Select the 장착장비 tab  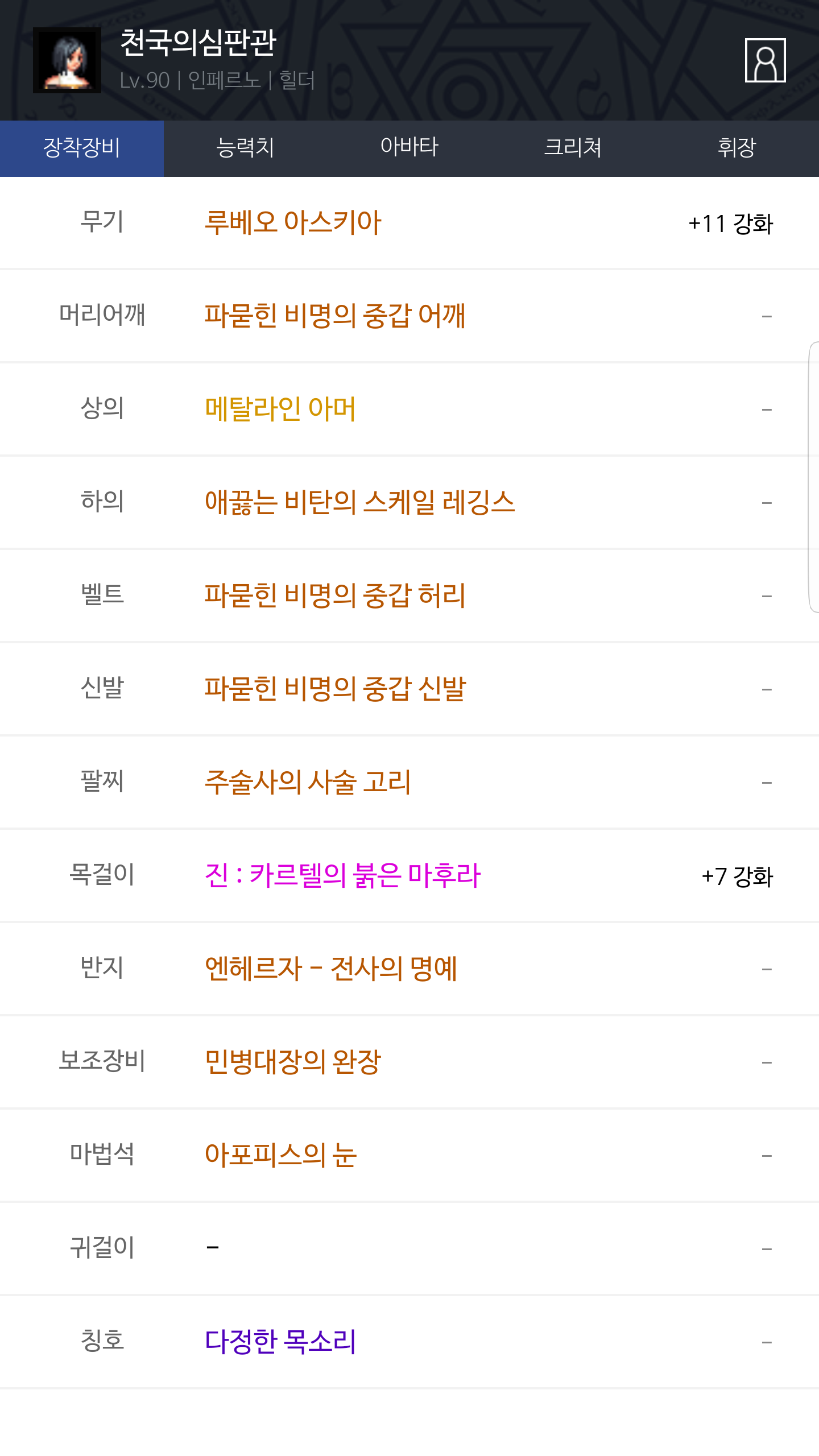(82, 148)
